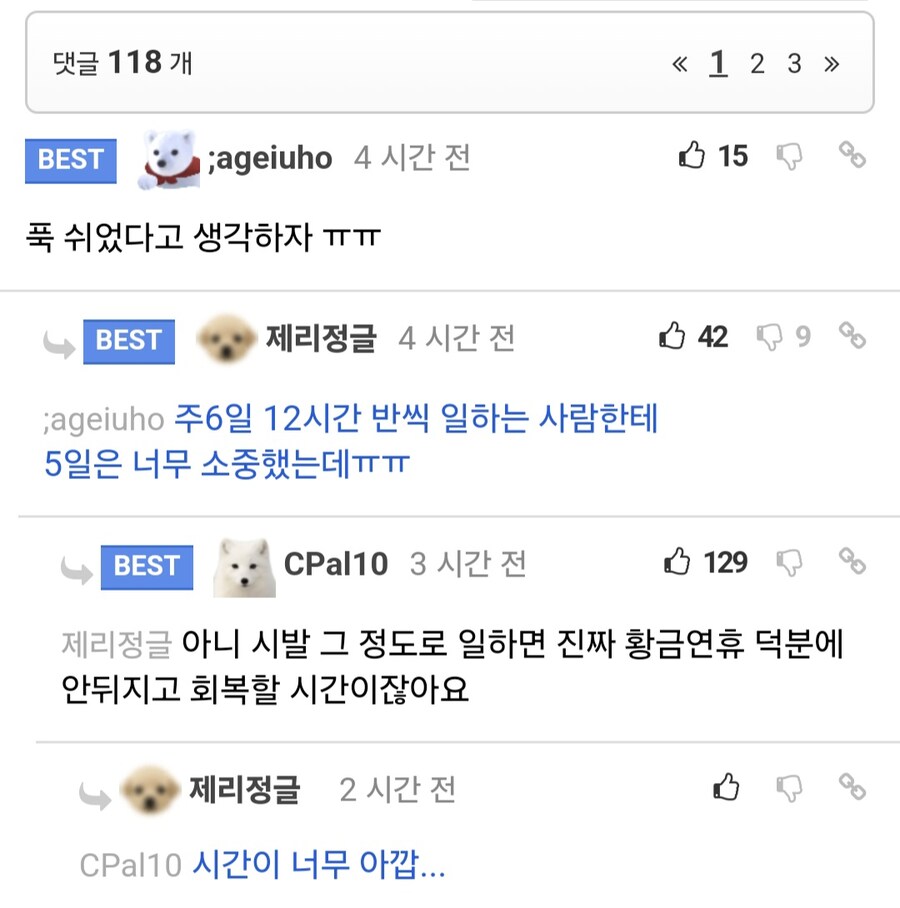Open ;ageiuho's profile name
Screen dimensions: 900x908
(270, 158)
